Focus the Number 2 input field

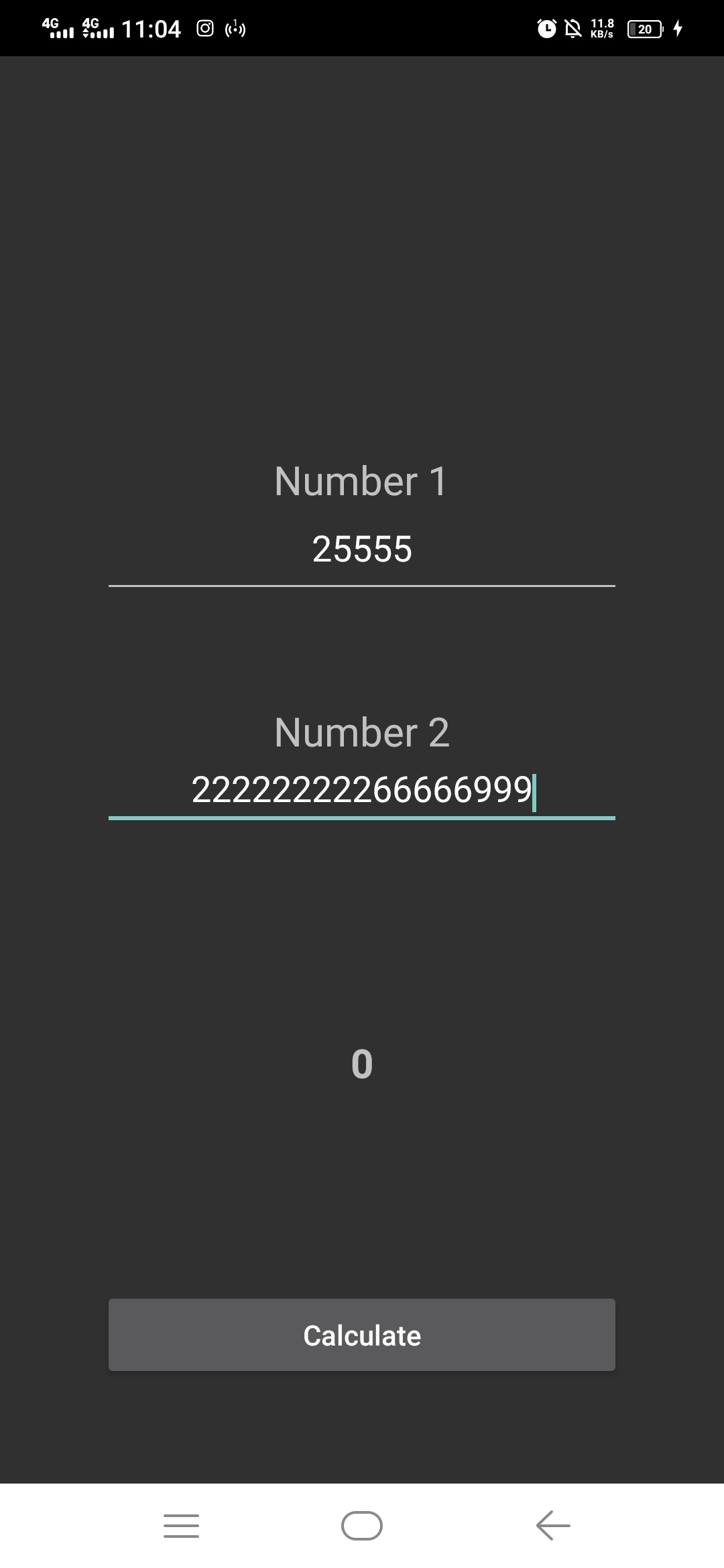tap(362, 789)
